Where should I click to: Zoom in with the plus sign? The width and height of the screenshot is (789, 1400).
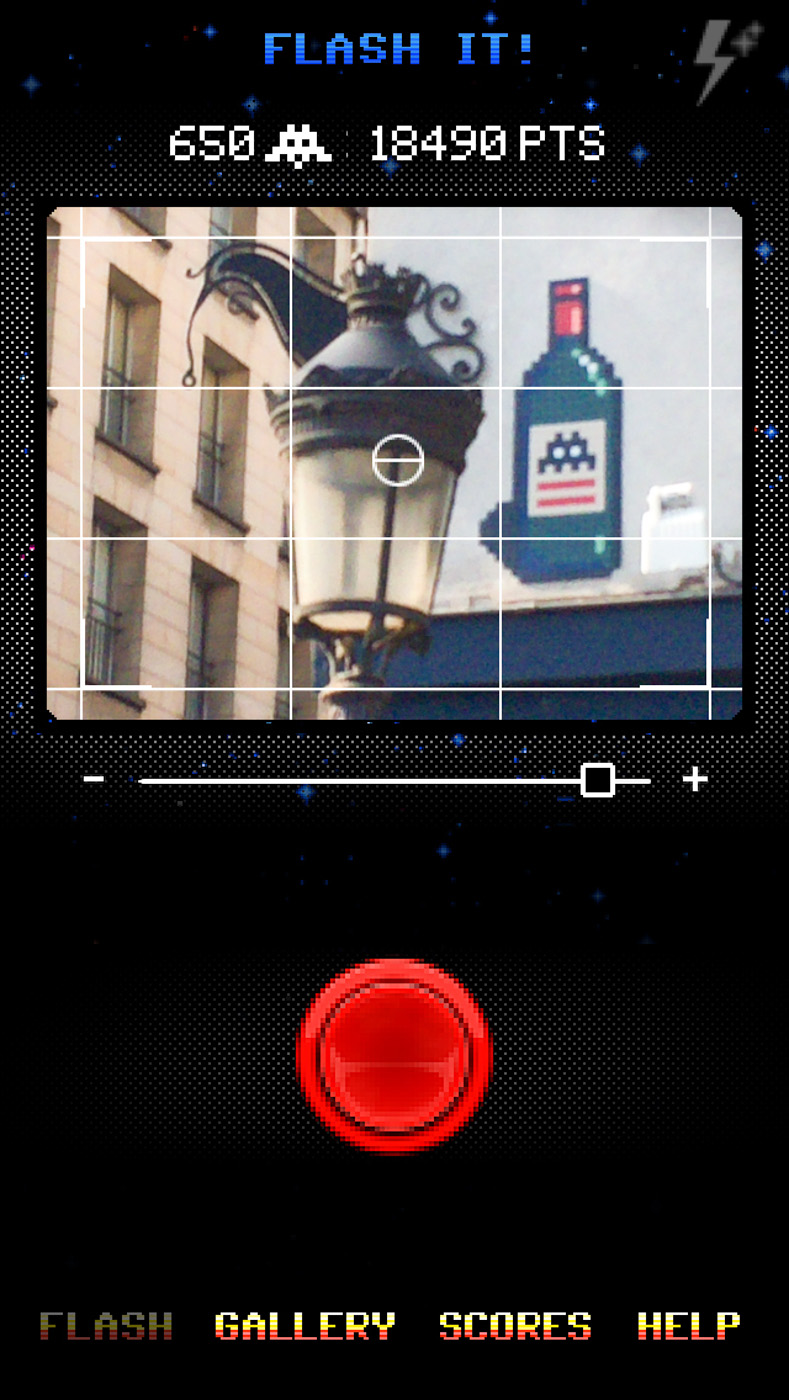click(695, 778)
